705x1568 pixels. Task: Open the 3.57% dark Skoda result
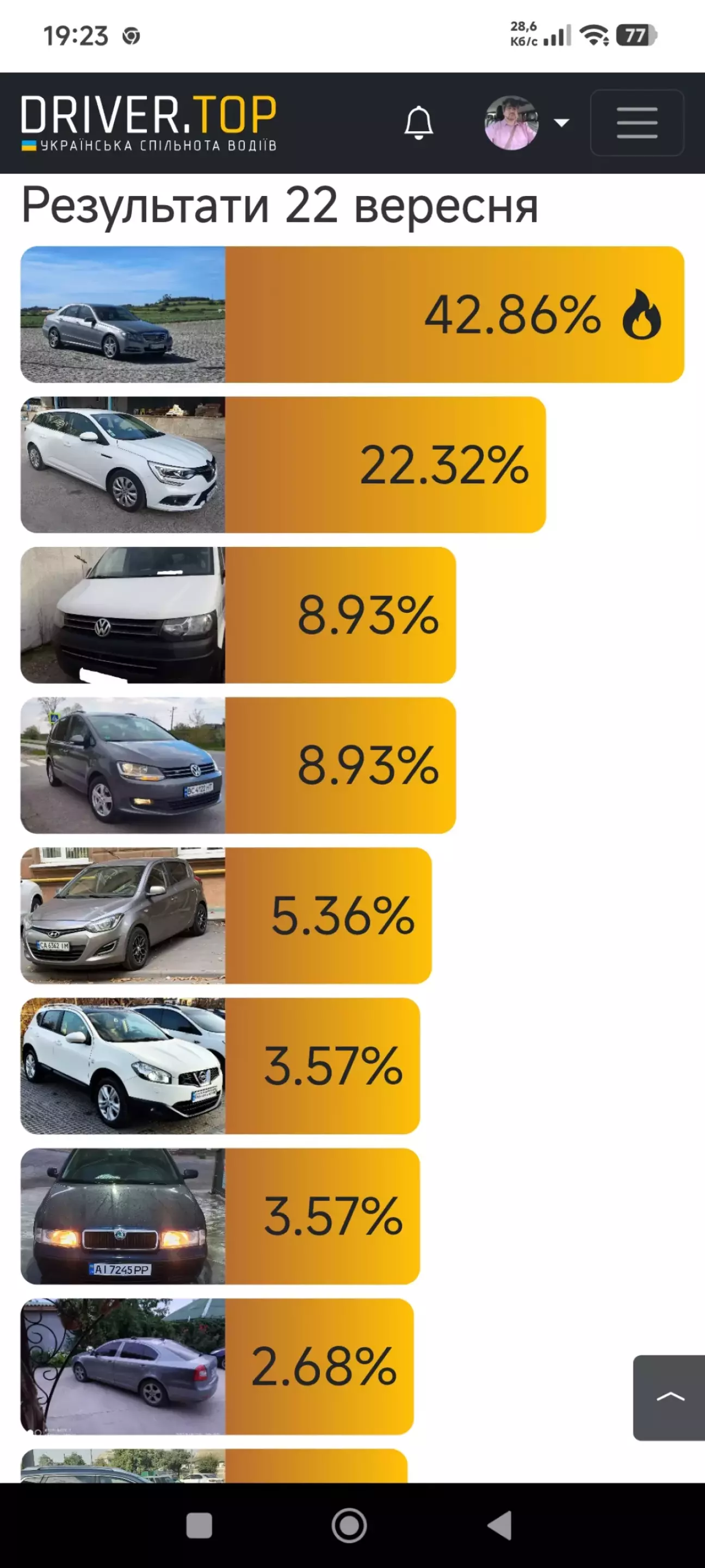(220, 1216)
